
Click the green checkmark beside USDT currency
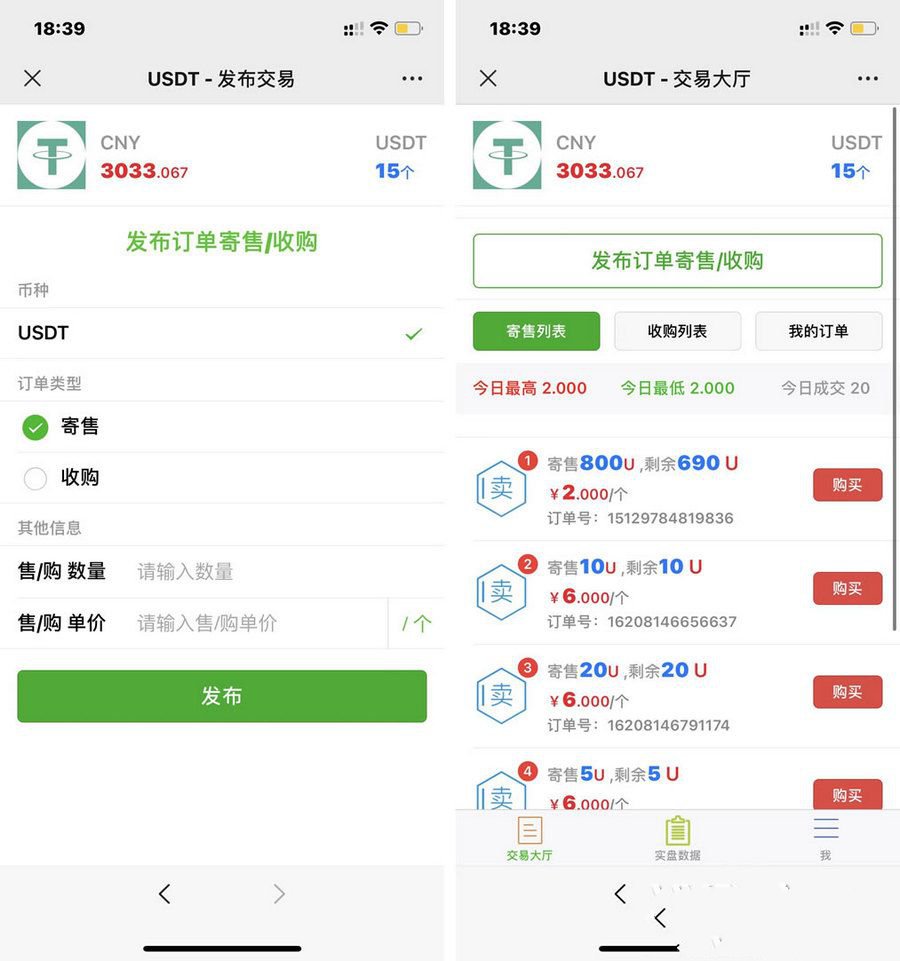[413, 333]
